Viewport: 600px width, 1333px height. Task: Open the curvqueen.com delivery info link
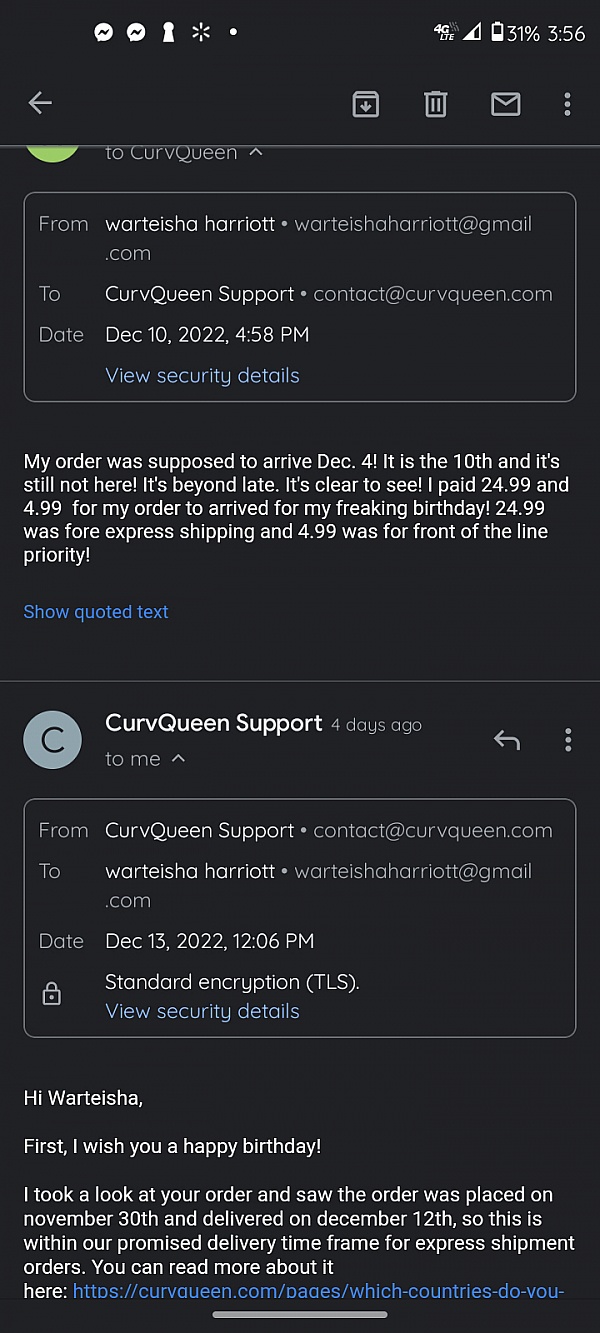[x=319, y=1291]
